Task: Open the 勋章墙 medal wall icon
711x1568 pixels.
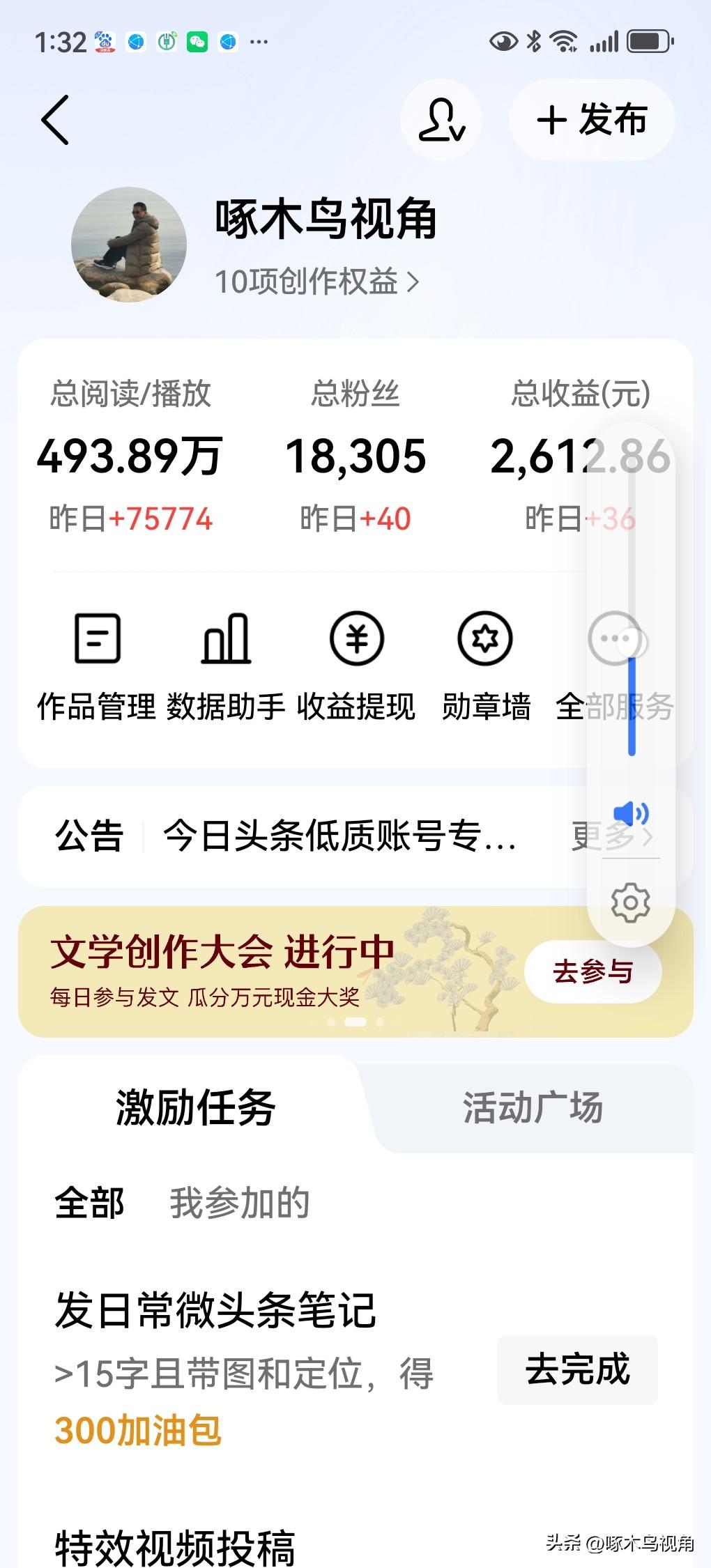Action: 486,661
